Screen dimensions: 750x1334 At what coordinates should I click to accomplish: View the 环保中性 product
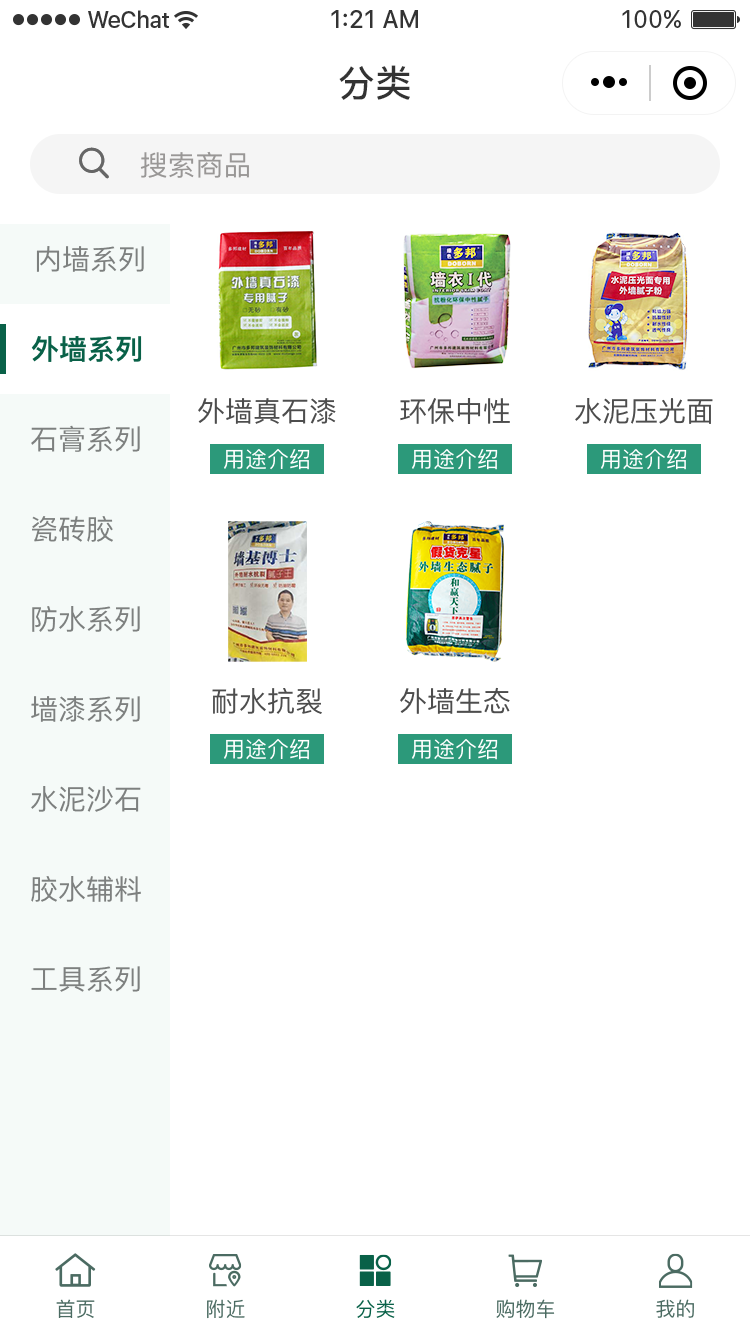[455, 302]
